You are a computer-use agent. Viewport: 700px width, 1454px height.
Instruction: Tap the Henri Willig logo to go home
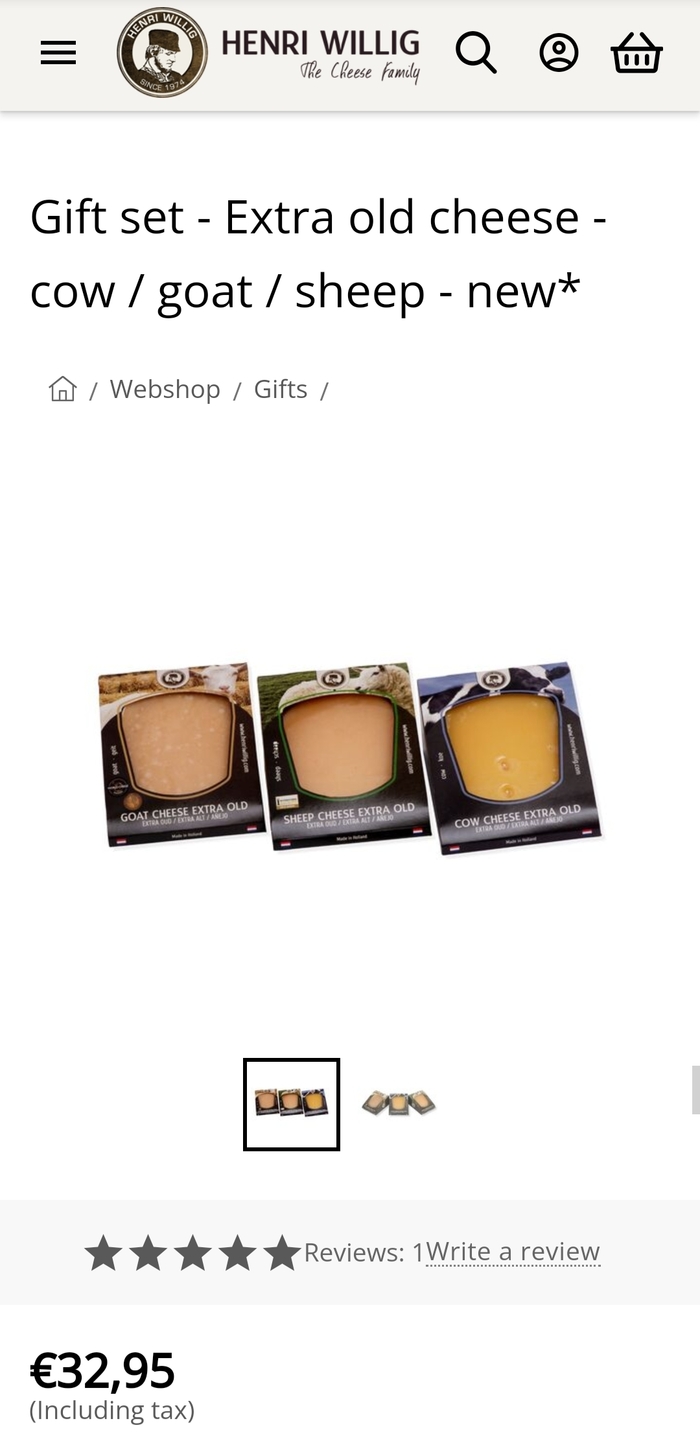268,53
